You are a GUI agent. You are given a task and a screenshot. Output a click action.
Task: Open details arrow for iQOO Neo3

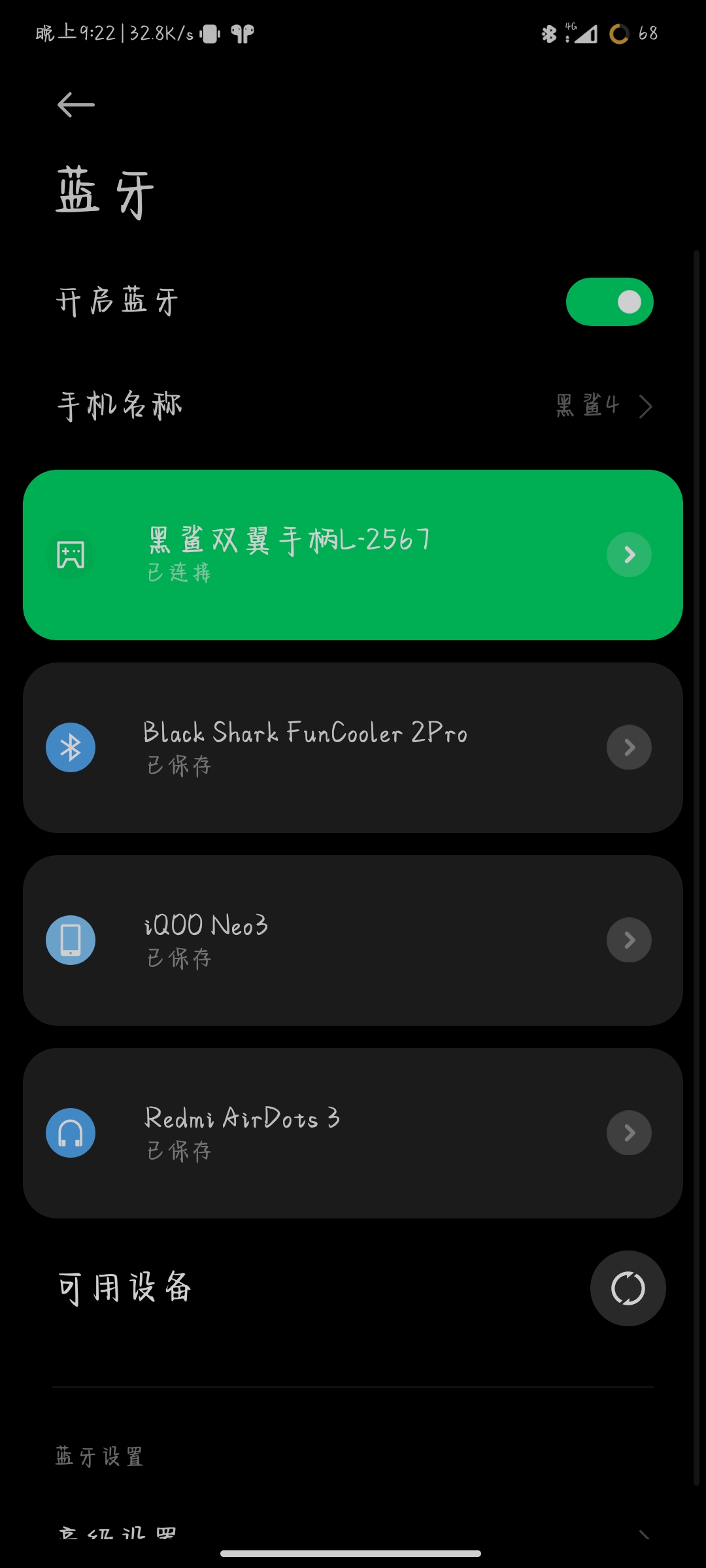pyautogui.click(x=629, y=940)
